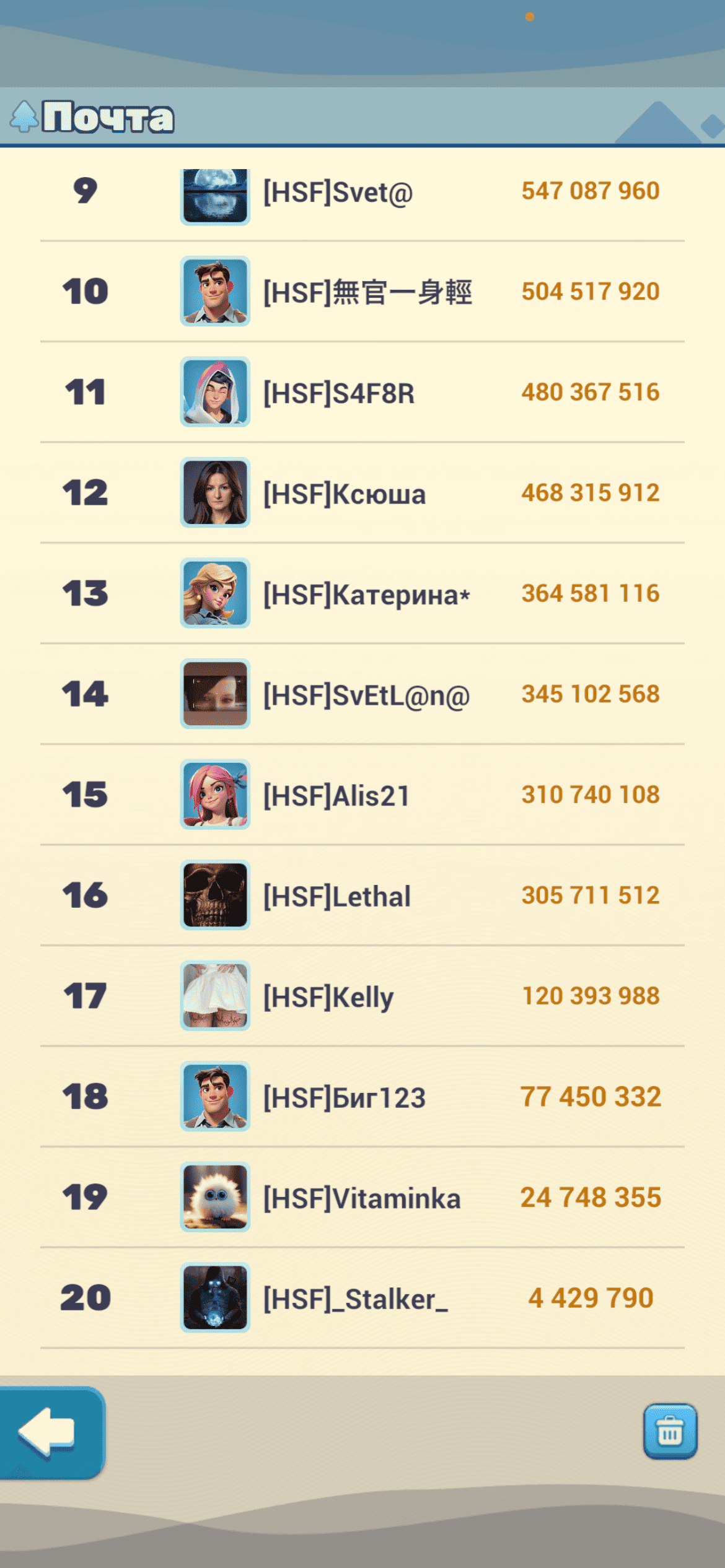The height and width of the screenshot is (1568, 725).
Task: Delete mail with the trash bin
Action: [670, 1432]
